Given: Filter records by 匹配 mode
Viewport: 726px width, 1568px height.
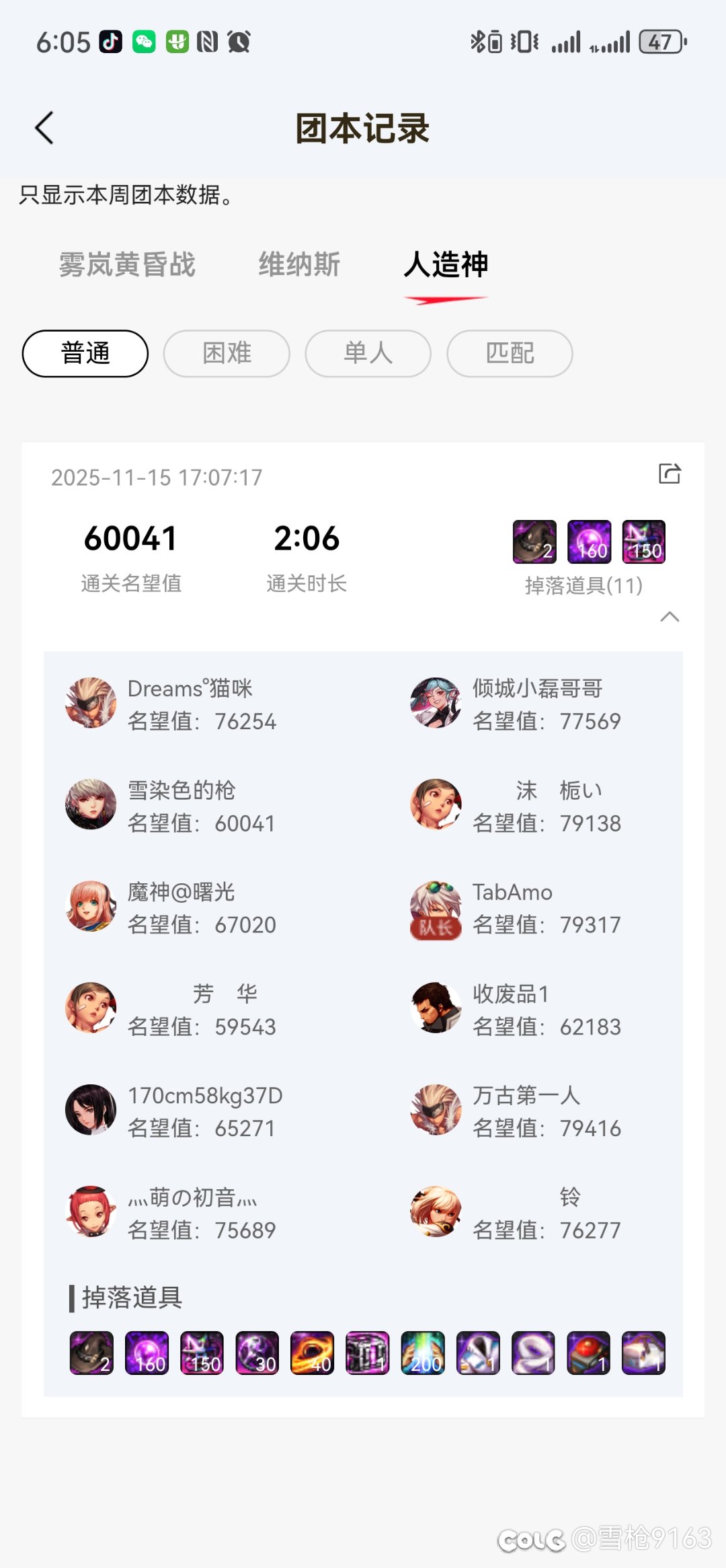Looking at the screenshot, I should [510, 353].
